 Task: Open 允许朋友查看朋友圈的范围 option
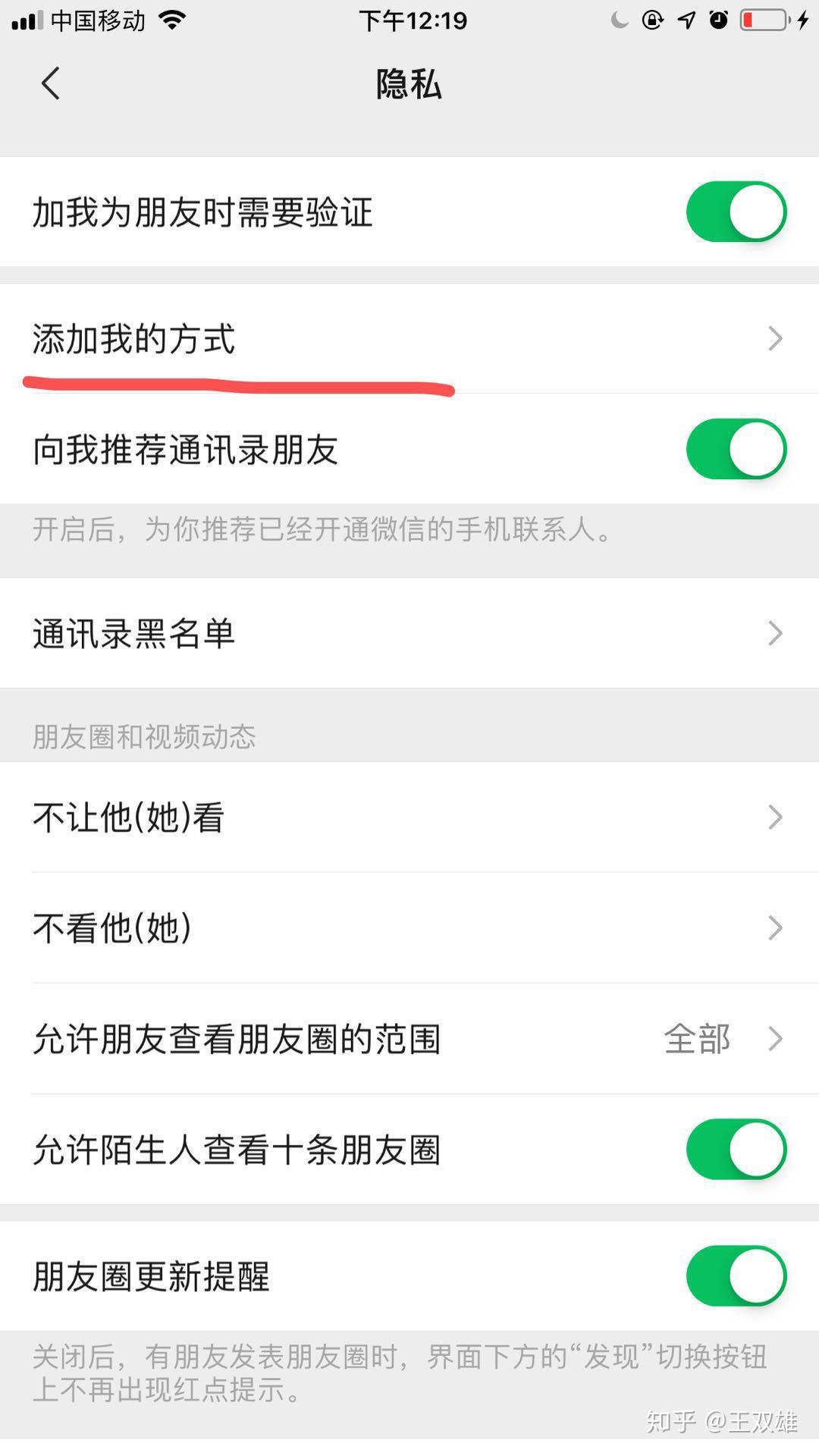[409, 1038]
